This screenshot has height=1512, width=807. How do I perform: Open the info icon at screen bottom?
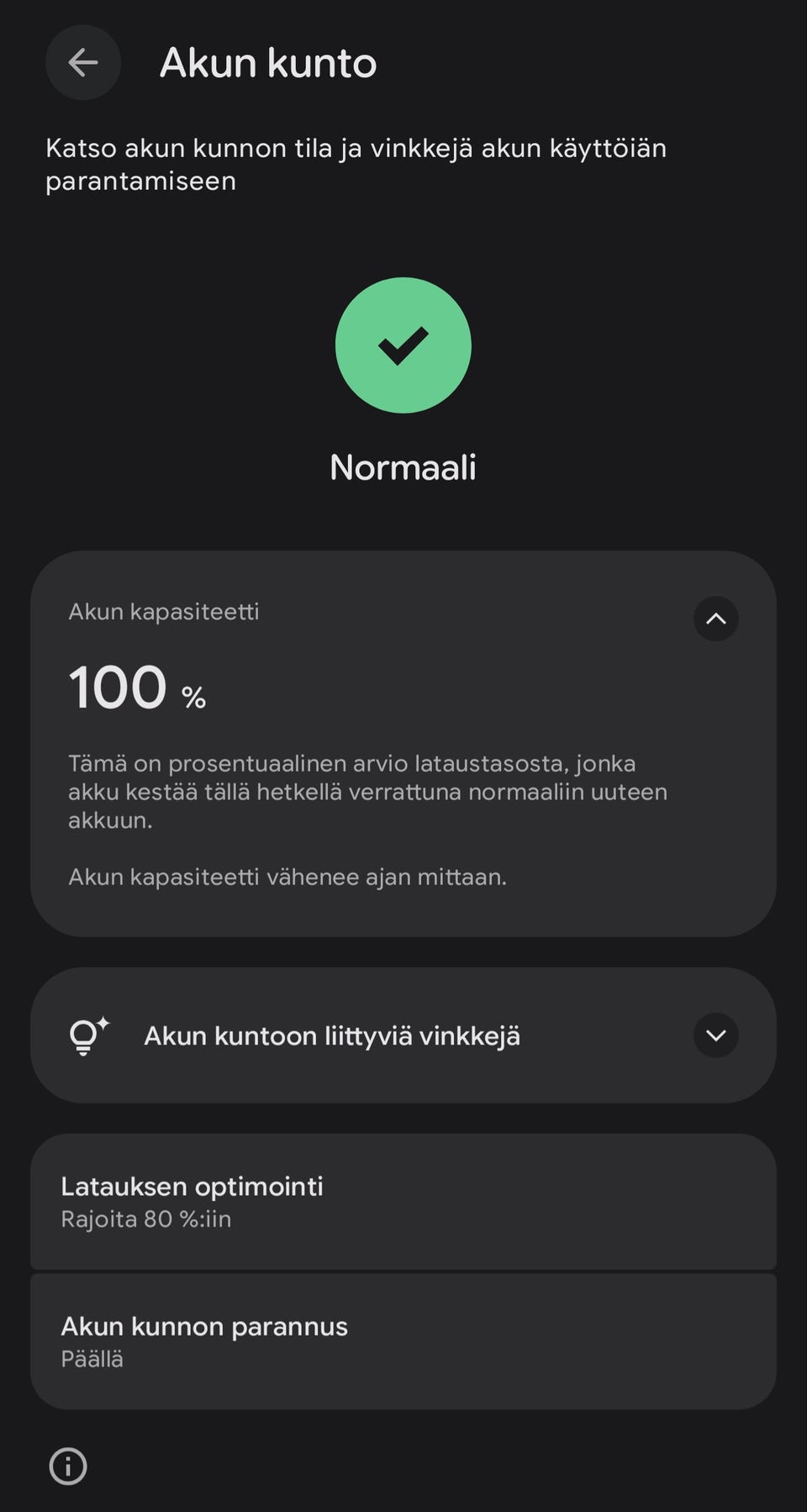[68, 1466]
